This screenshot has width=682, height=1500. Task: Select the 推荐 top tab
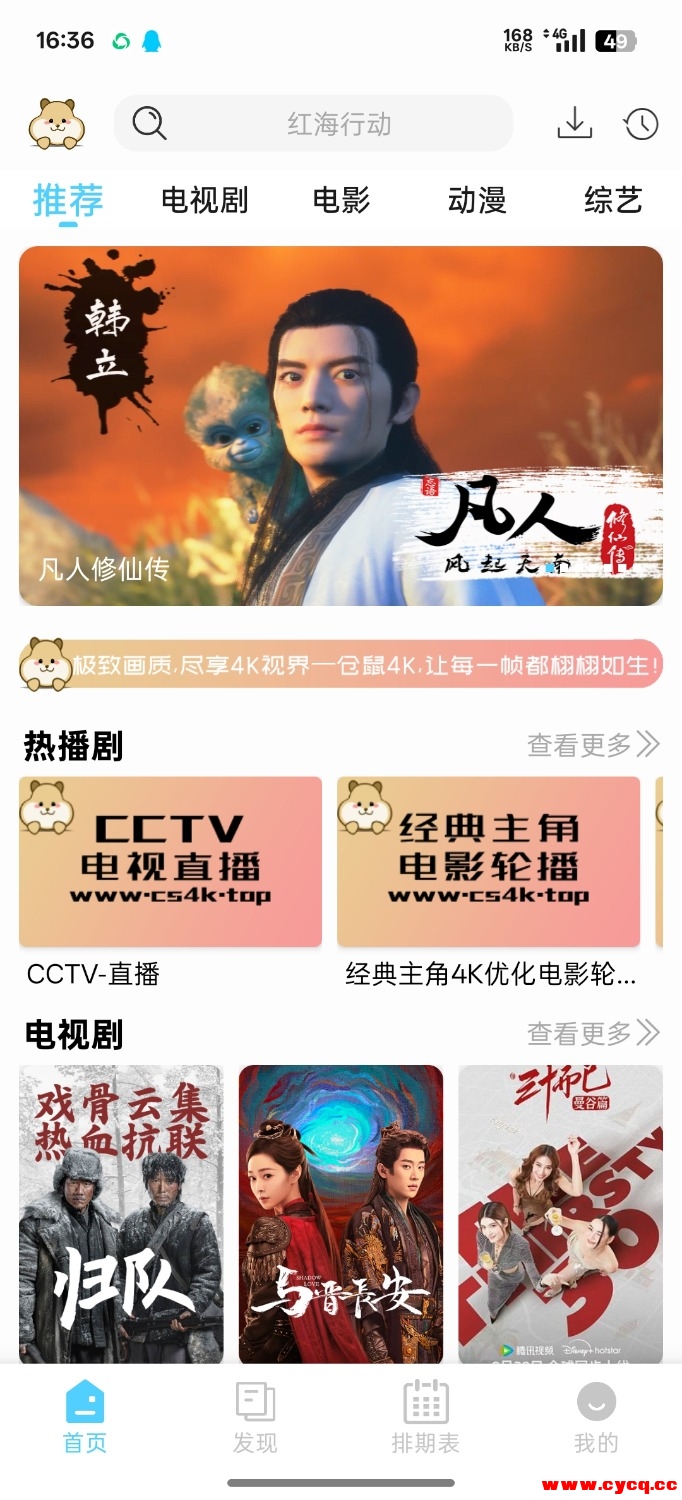68,200
